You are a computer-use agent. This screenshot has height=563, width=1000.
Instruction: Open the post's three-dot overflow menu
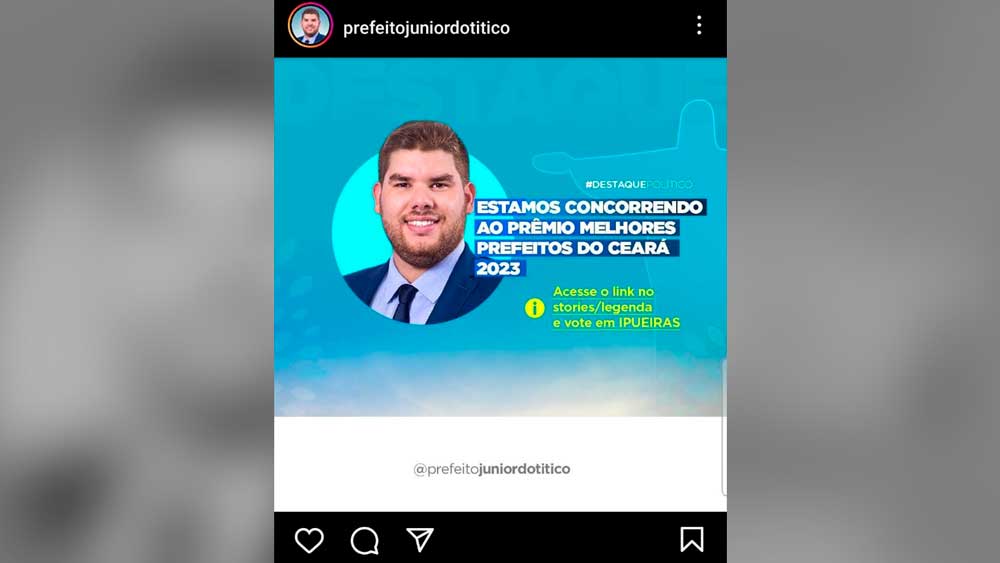pos(699,26)
